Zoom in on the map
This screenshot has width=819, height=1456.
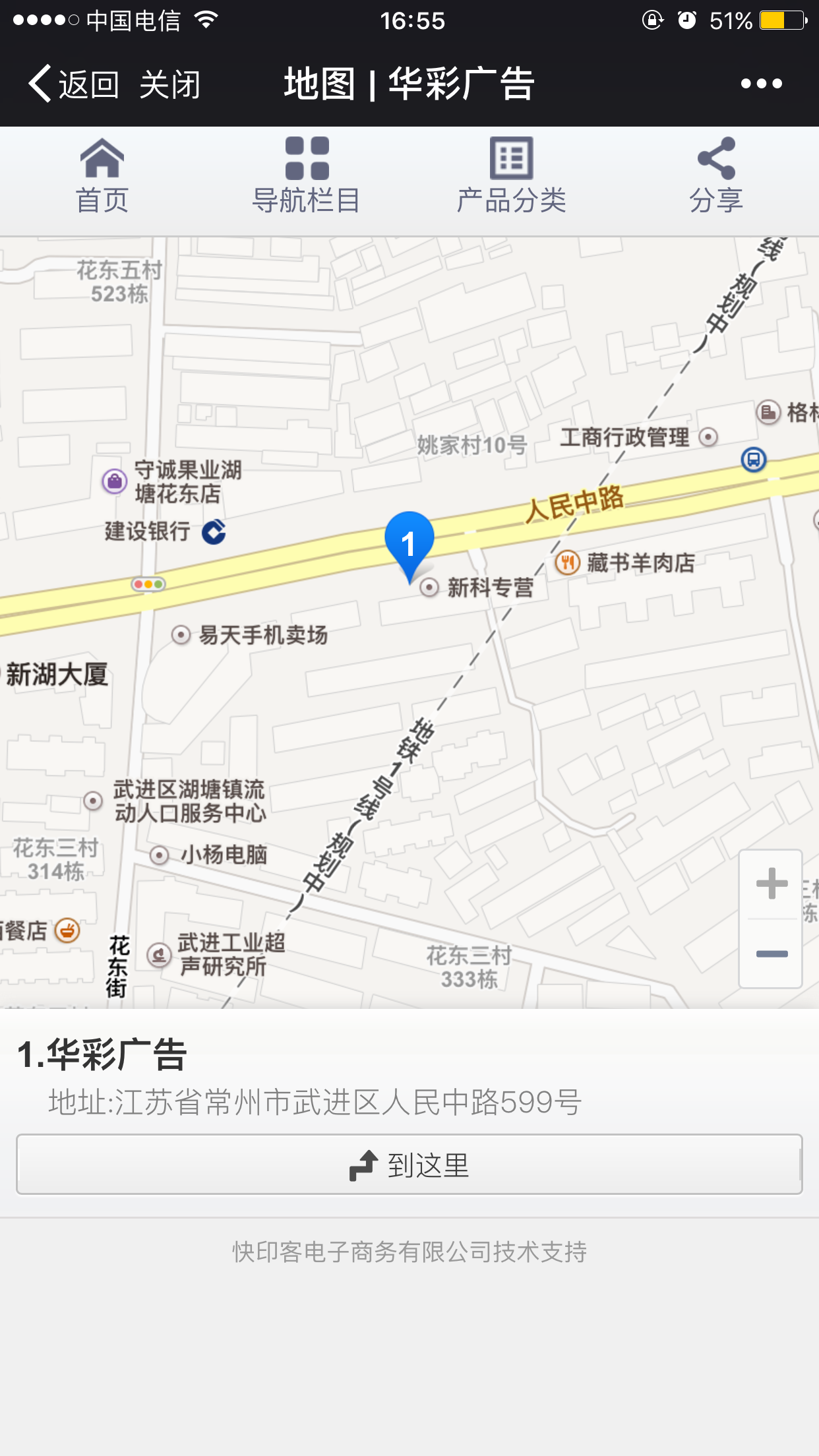(x=772, y=884)
